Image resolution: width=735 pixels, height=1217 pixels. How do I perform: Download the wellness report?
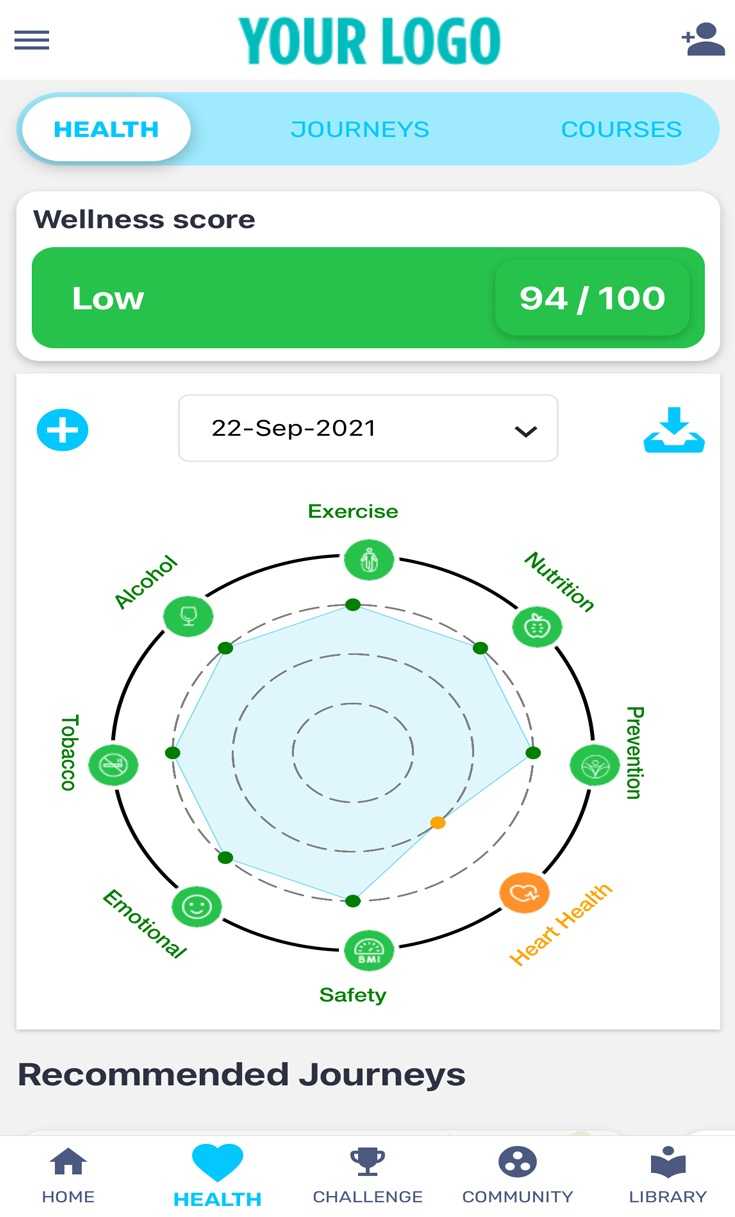(674, 431)
